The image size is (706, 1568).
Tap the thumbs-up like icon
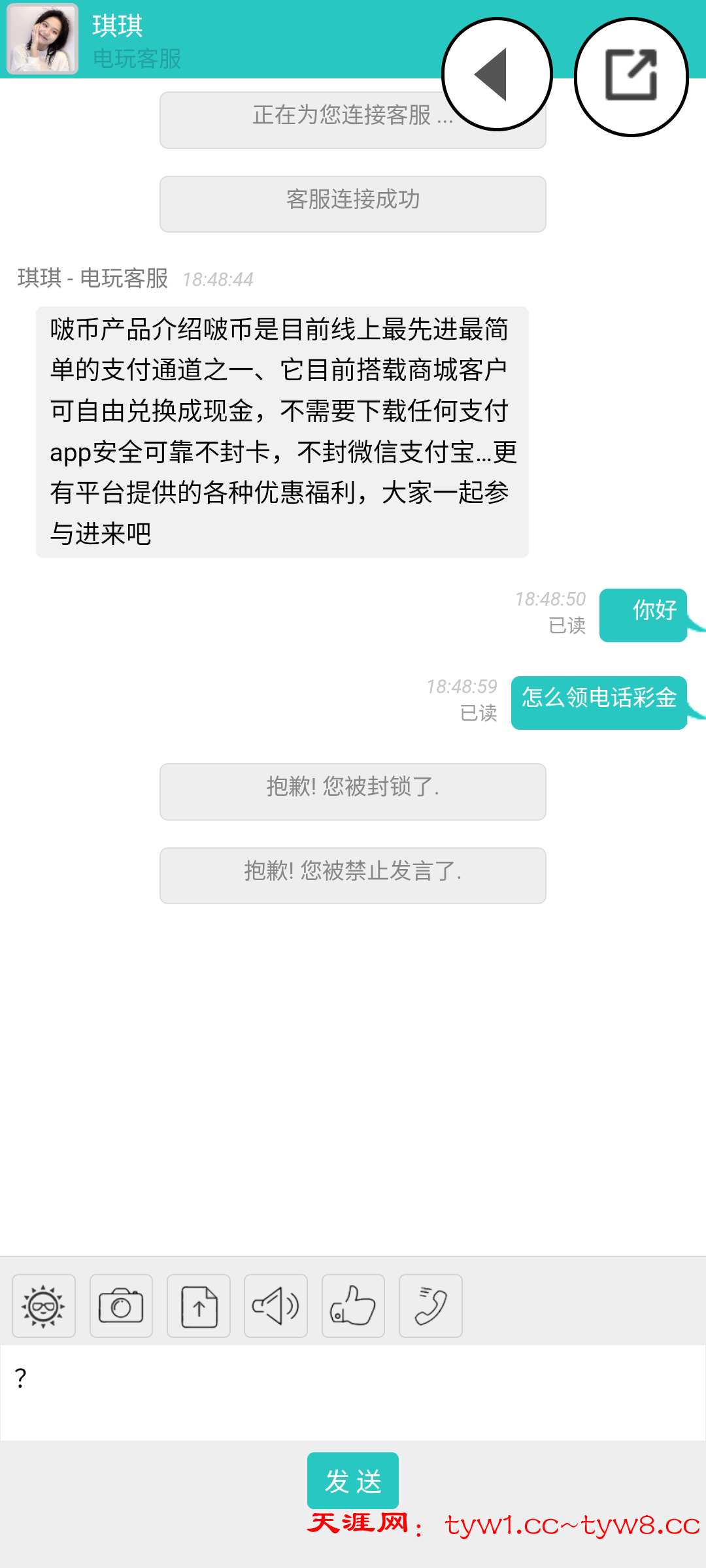click(x=352, y=1306)
